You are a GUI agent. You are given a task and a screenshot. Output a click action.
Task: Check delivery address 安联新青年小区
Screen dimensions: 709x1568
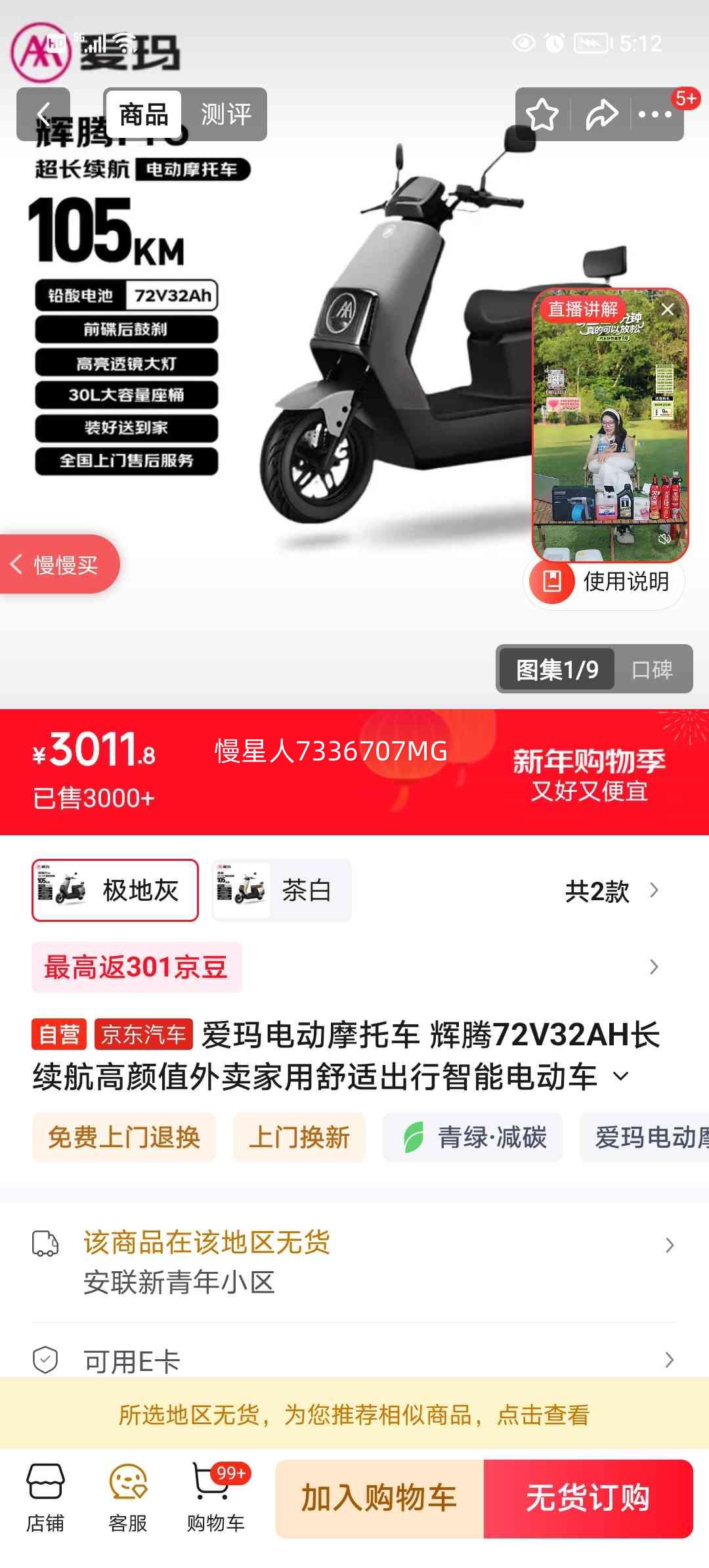[x=181, y=1281]
